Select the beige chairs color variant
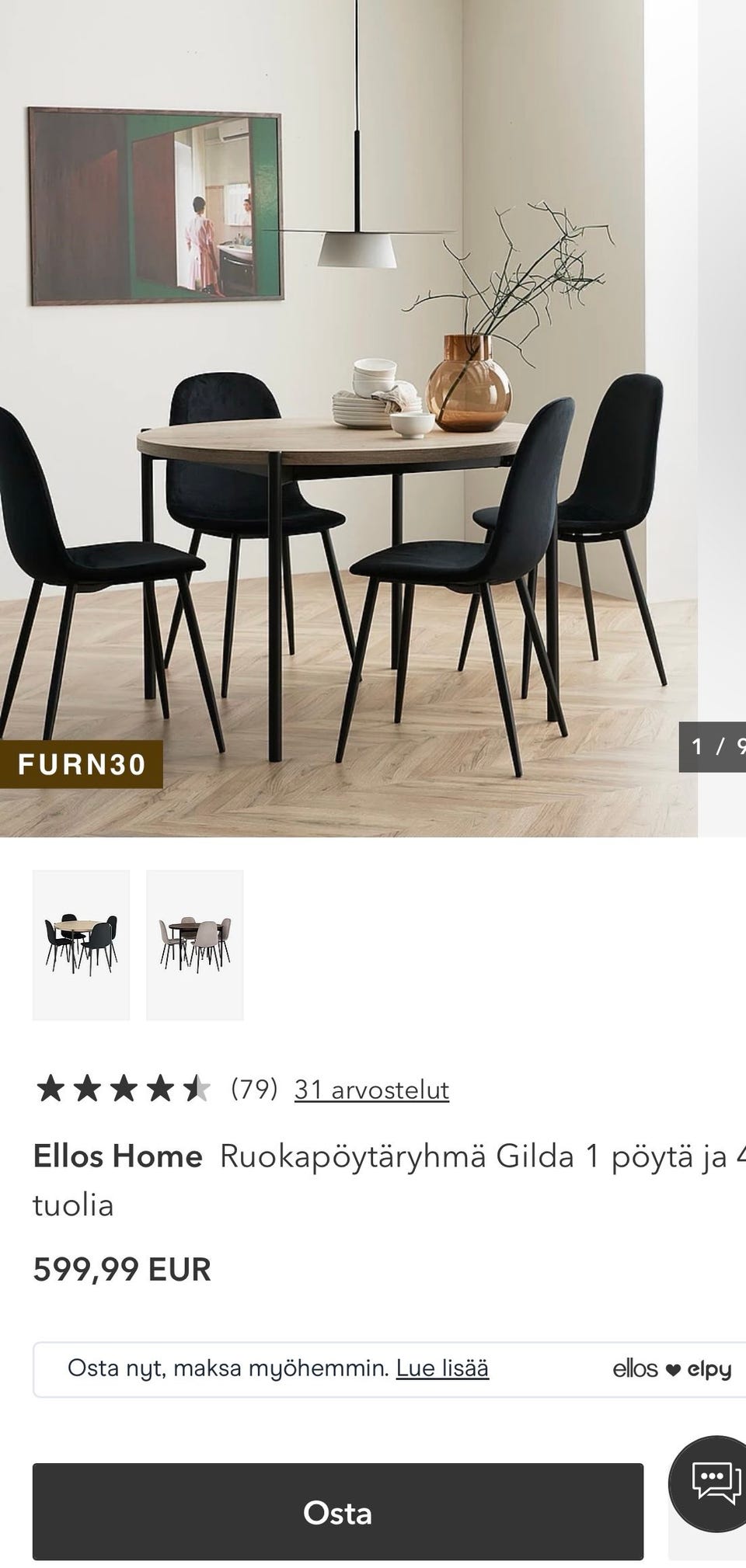Viewport: 746px width, 1568px height. click(x=195, y=944)
